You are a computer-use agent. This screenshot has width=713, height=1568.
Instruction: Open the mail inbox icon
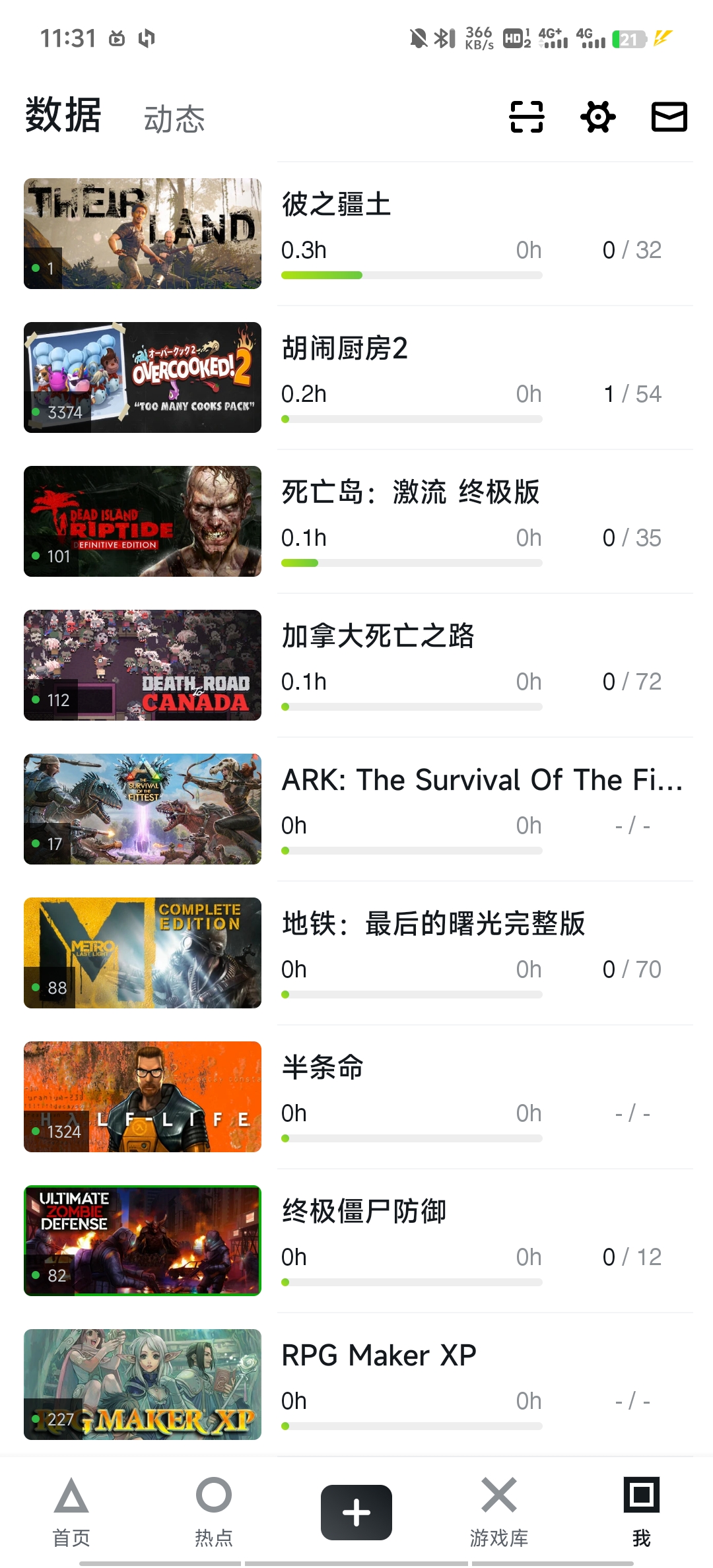pyautogui.click(x=669, y=117)
